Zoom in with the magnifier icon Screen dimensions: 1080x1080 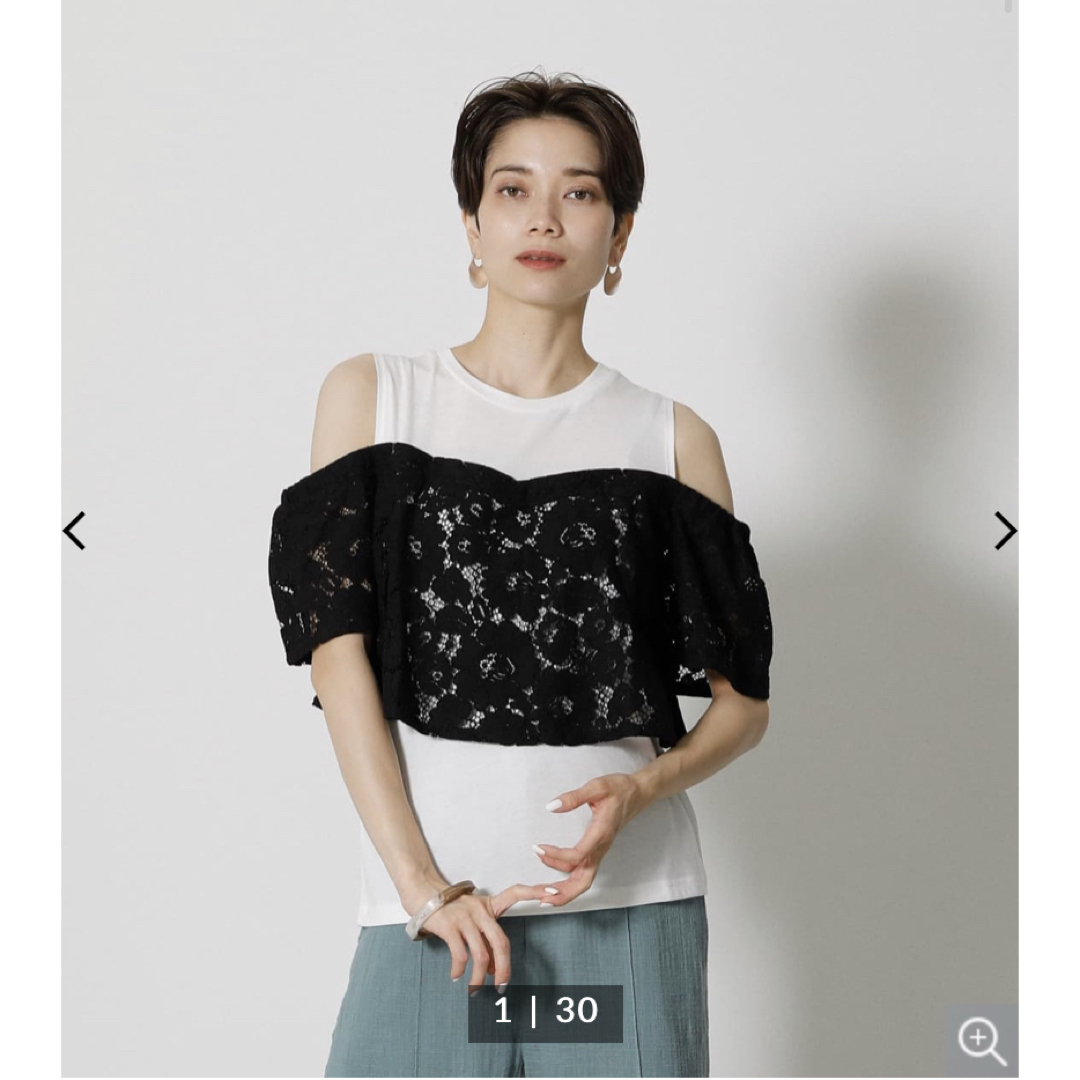click(x=982, y=1041)
